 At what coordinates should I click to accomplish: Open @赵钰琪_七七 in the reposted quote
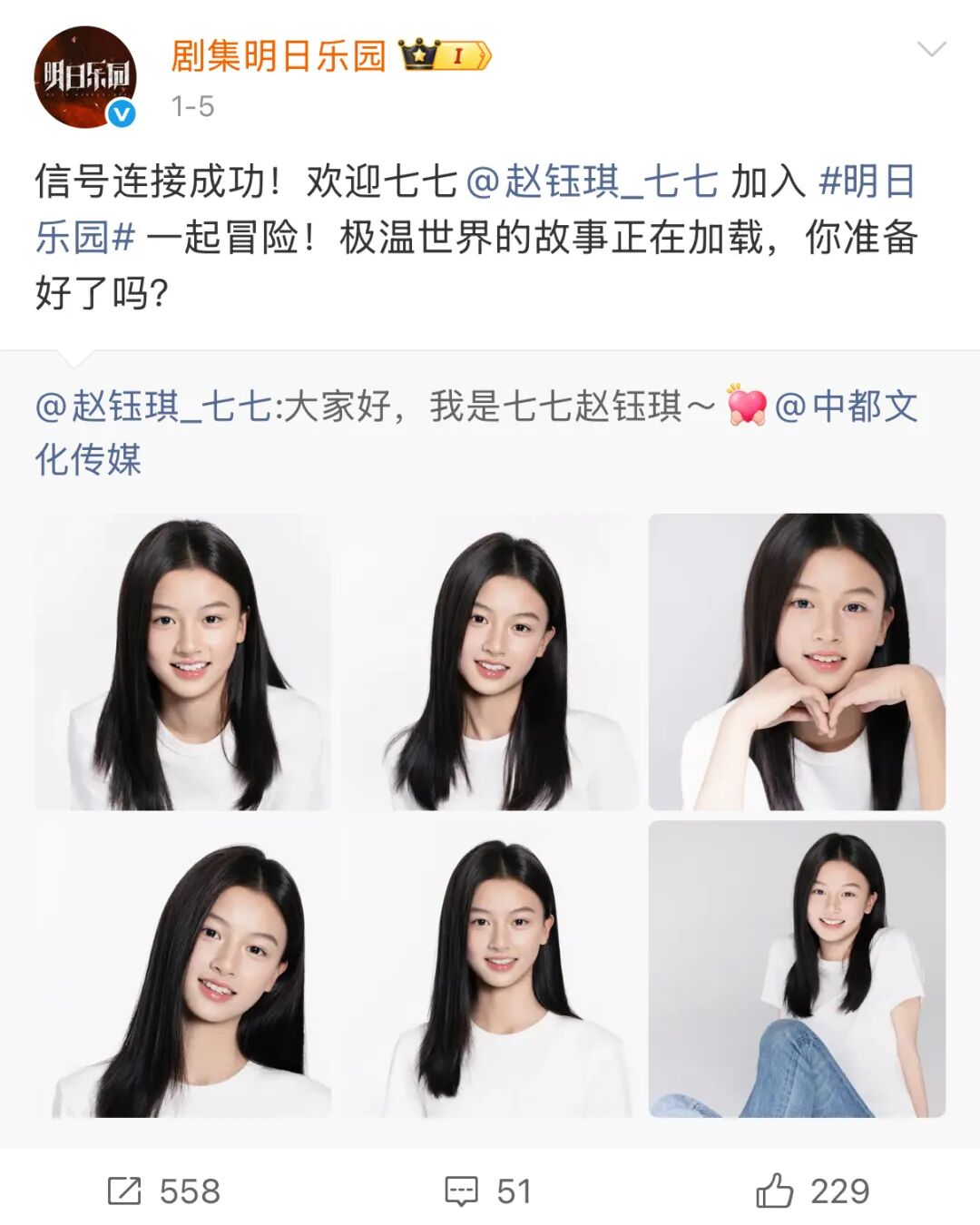154,407
